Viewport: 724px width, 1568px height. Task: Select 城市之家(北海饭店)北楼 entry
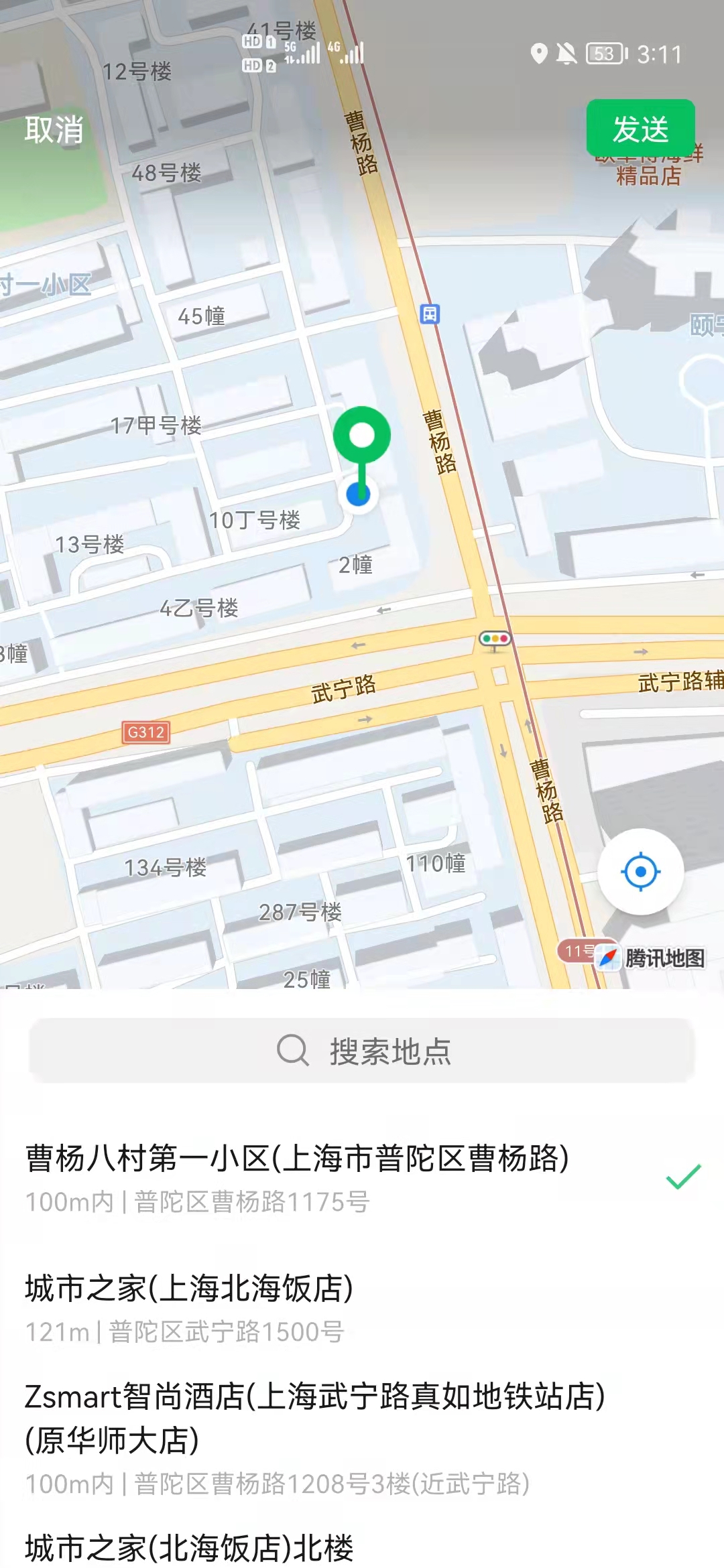(x=190, y=1548)
